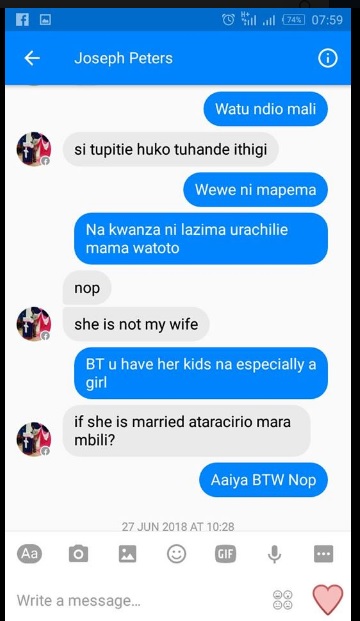Tap the Aa text formatting button
Screen dimensions: 360x621
pos(29,553)
